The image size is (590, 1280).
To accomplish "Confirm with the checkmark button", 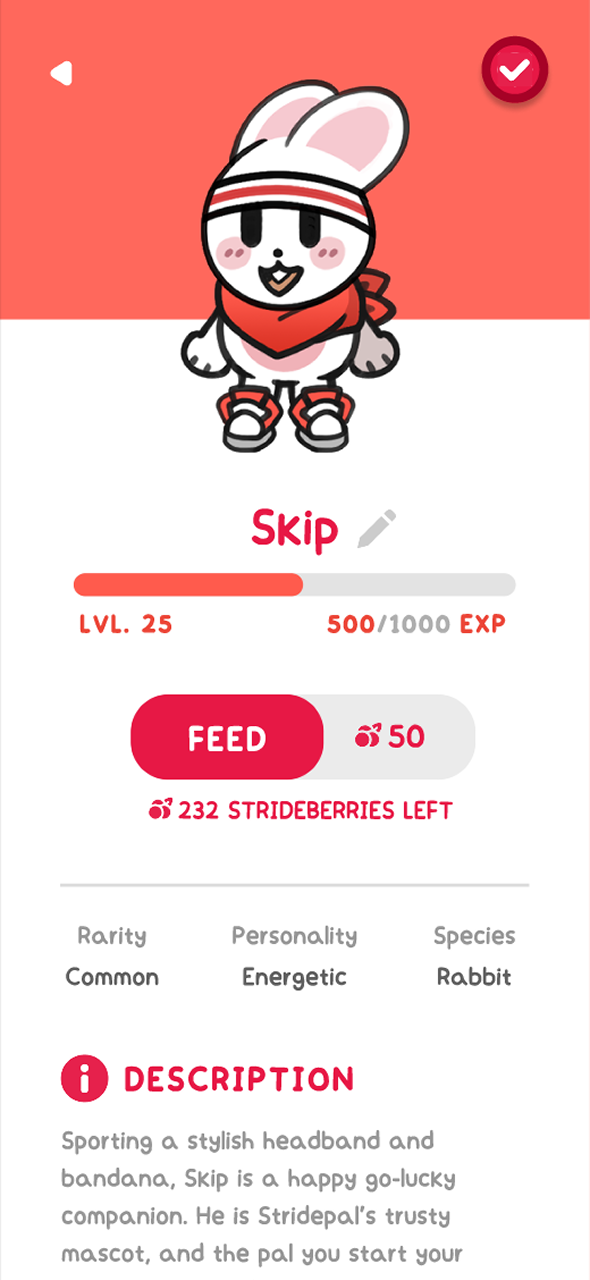I will (515, 69).
